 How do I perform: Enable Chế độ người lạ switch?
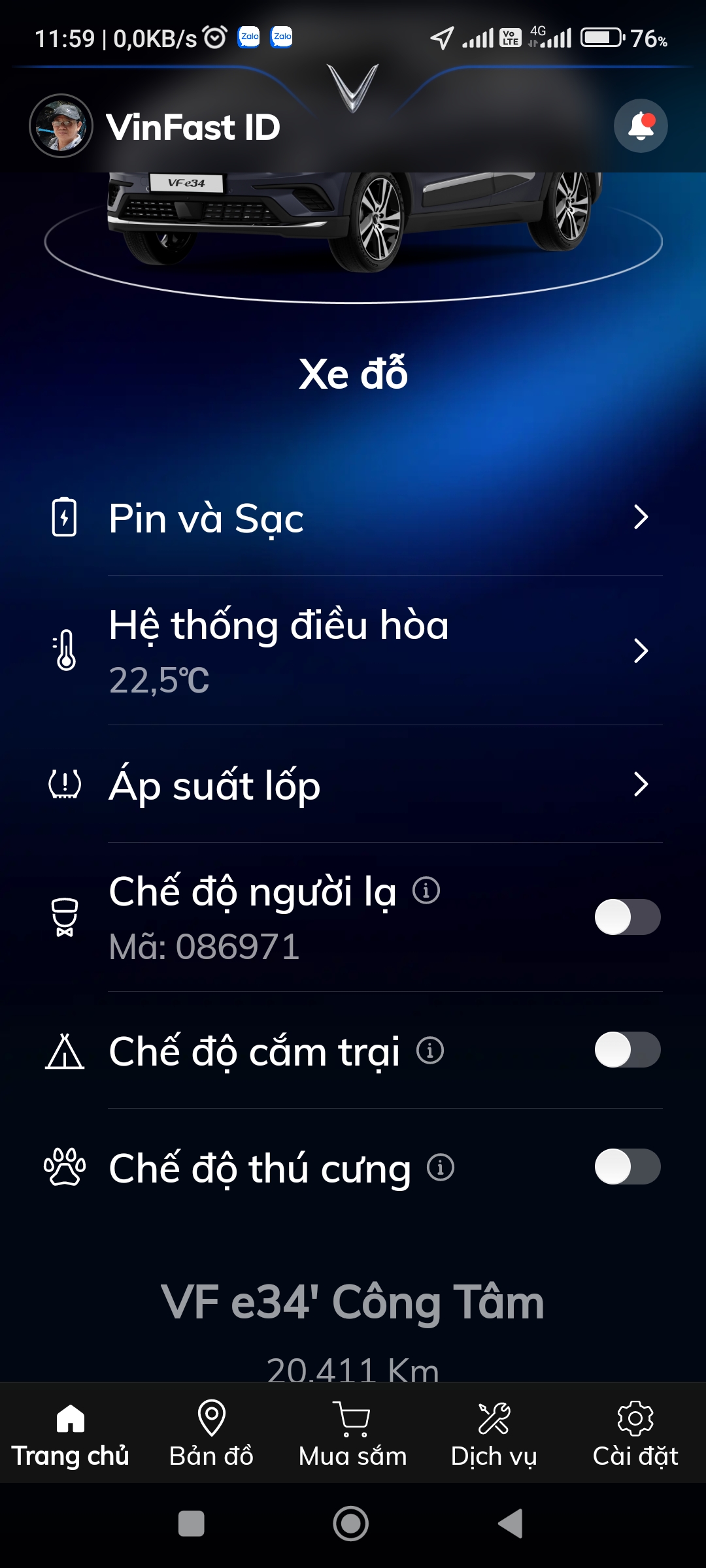(627, 917)
